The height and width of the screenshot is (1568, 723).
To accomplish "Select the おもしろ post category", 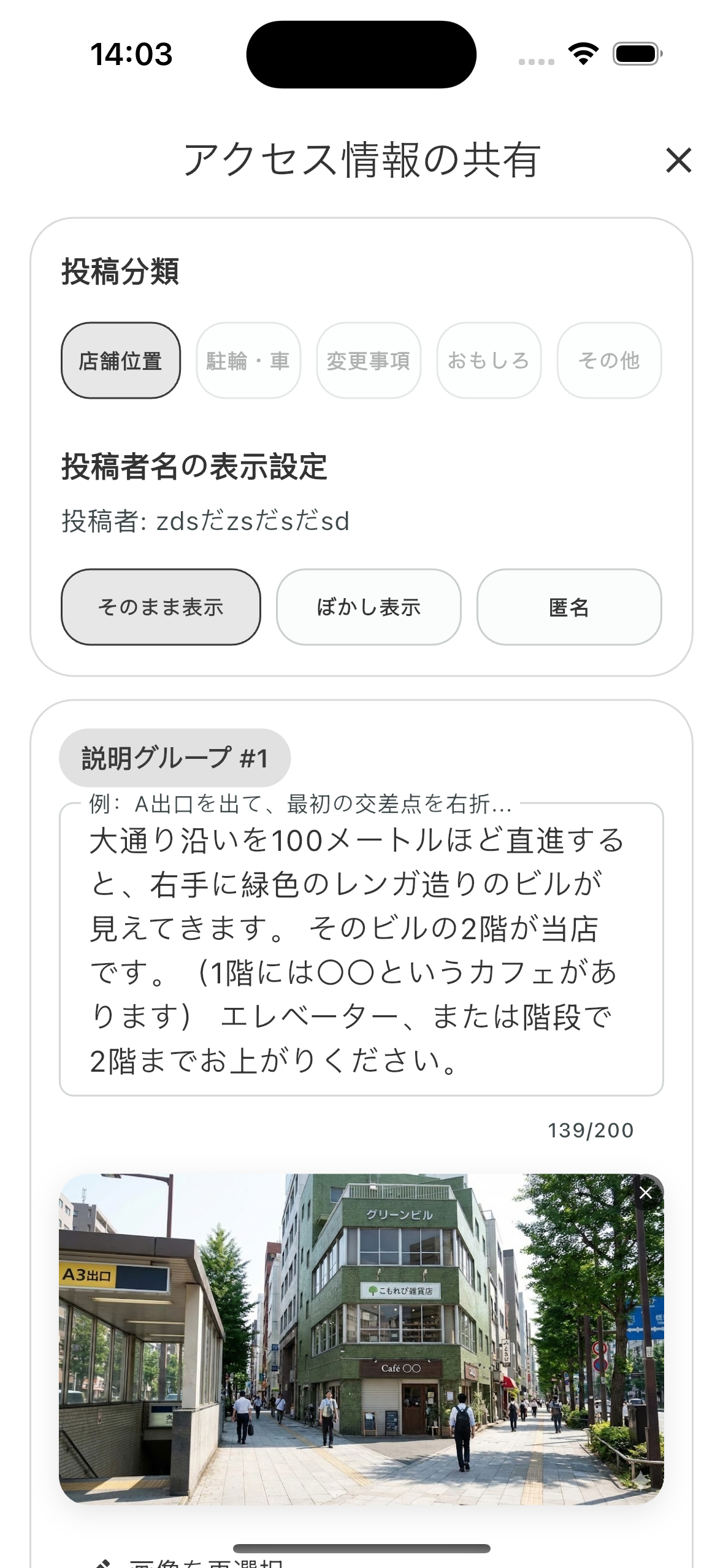I will point(489,361).
